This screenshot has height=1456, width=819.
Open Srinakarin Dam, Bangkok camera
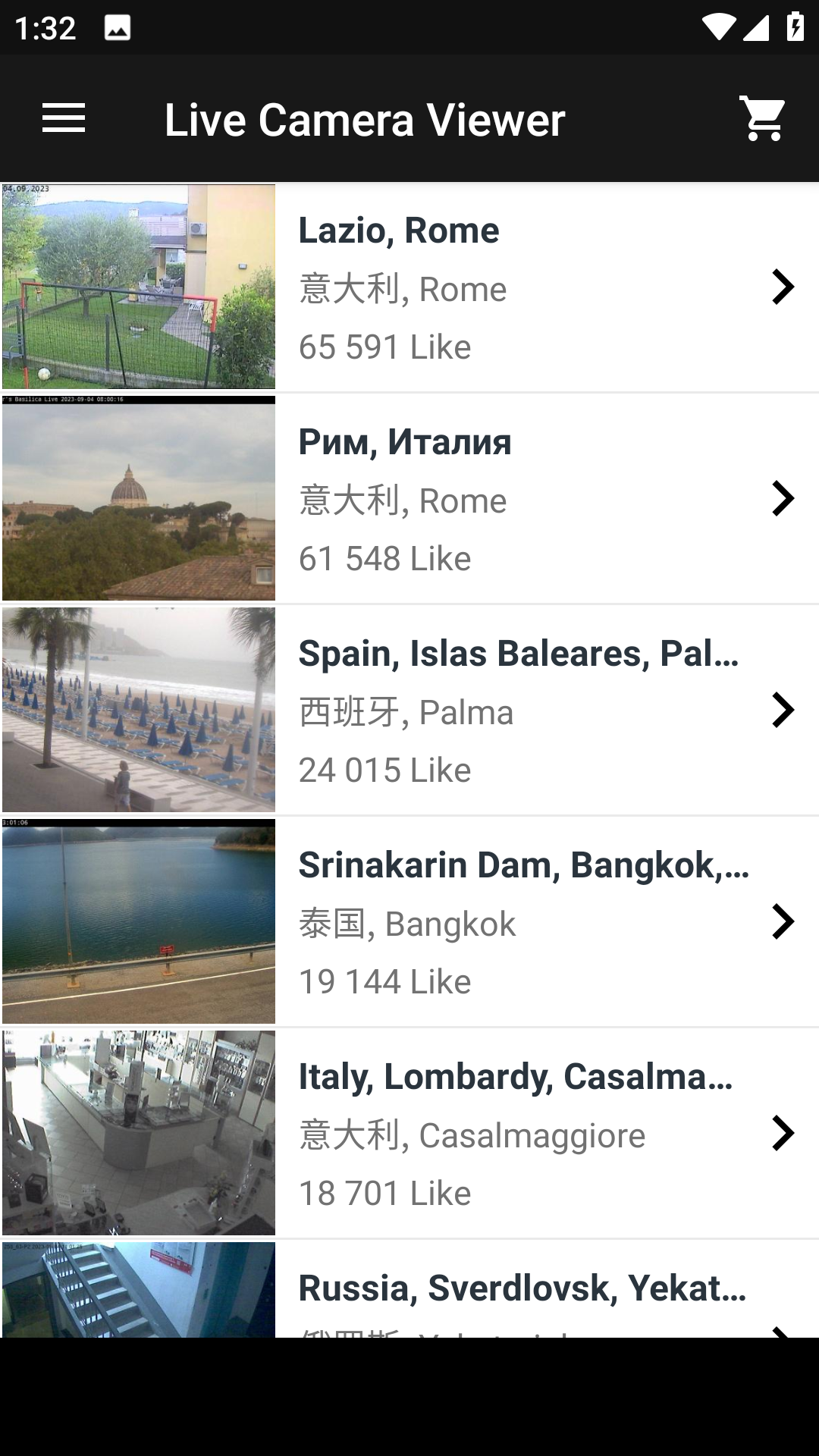409,922
